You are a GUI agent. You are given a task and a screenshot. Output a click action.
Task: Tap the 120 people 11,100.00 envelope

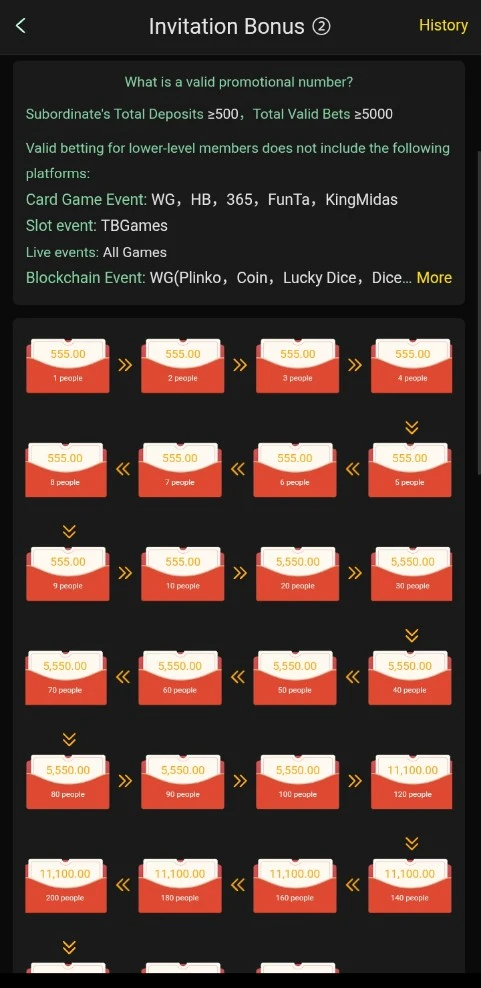coord(412,782)
